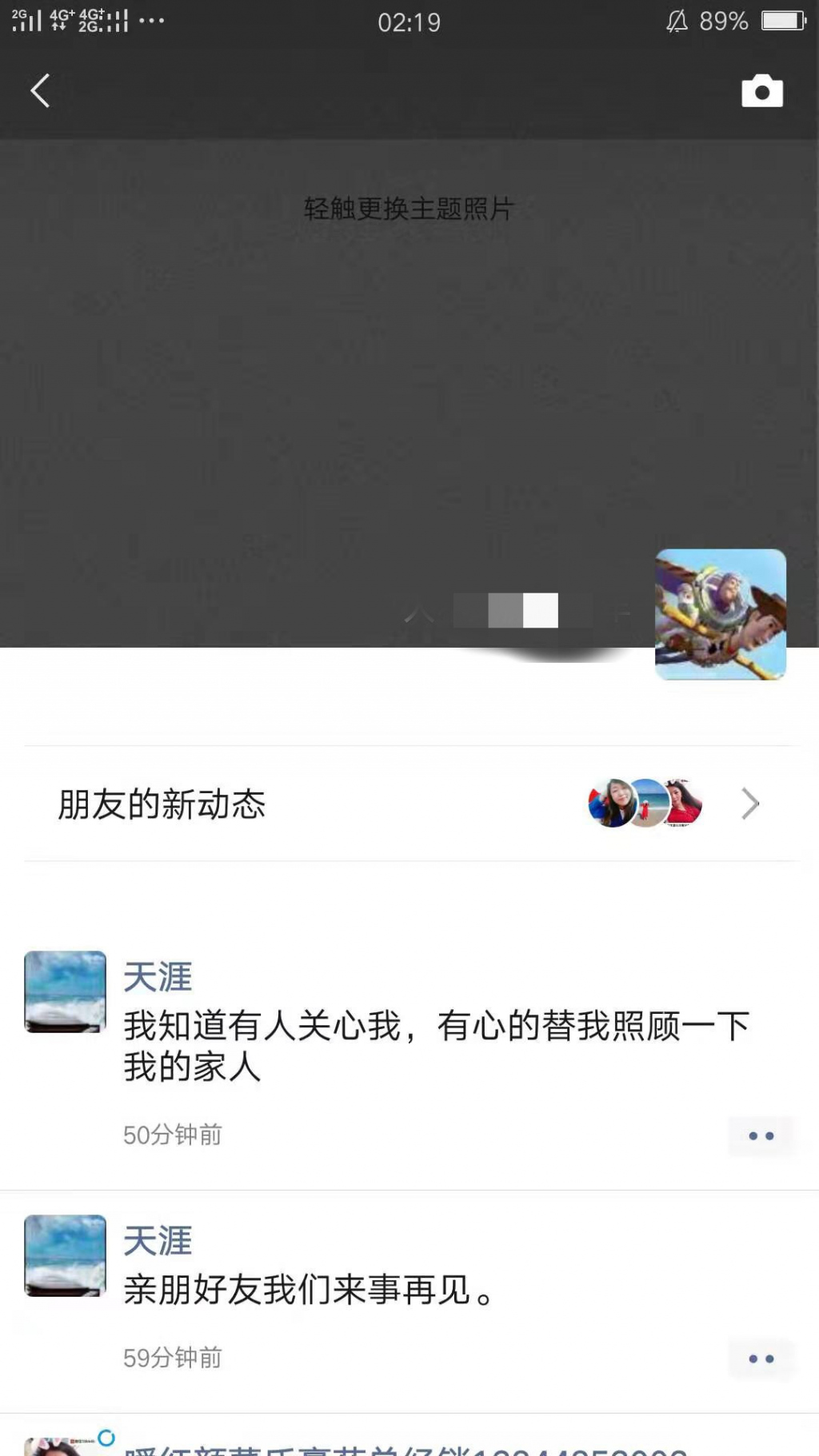Open the camera to post a moment
This screenshot has width=819, height=1456.
tap(761, 91)
